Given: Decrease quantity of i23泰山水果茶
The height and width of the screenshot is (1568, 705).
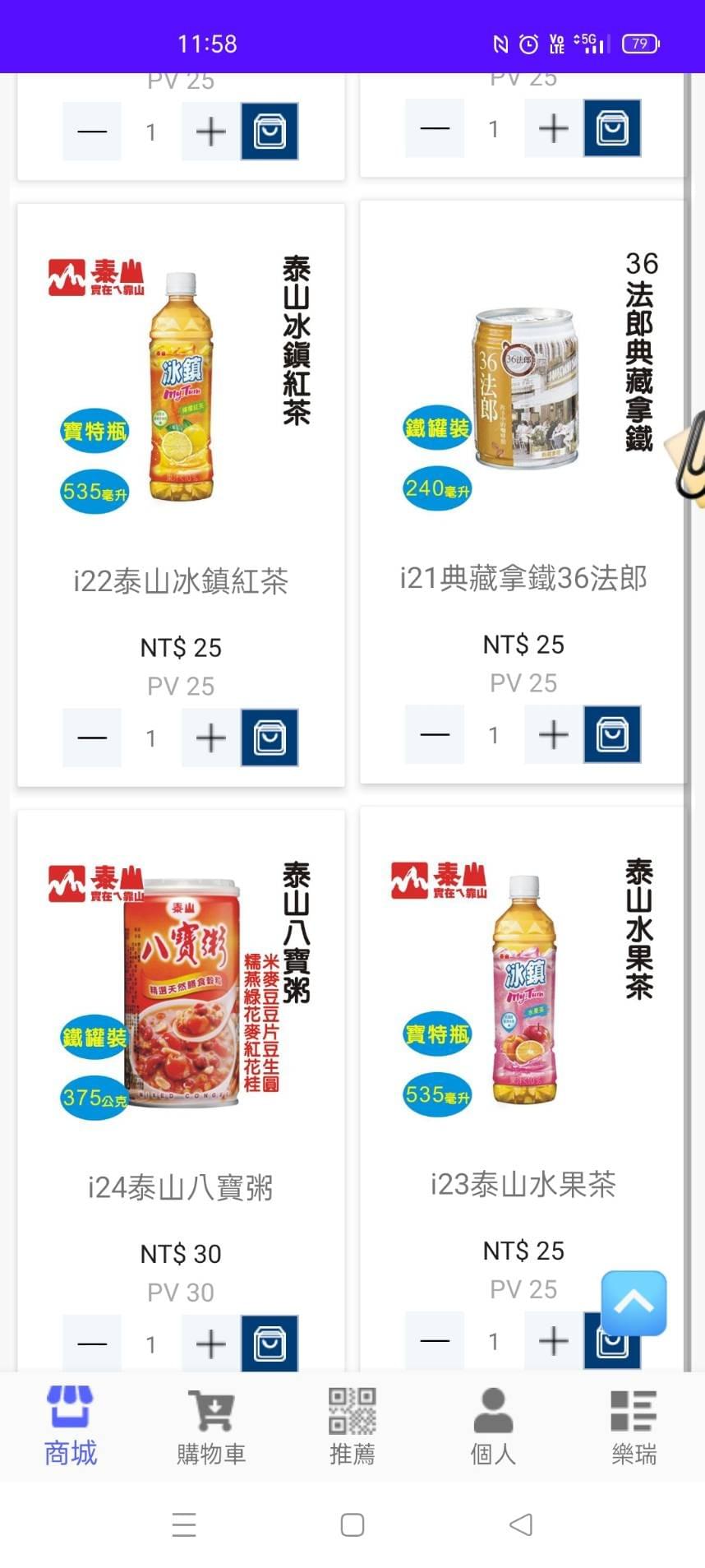Looking at the screenshot, I should 435,1341.
